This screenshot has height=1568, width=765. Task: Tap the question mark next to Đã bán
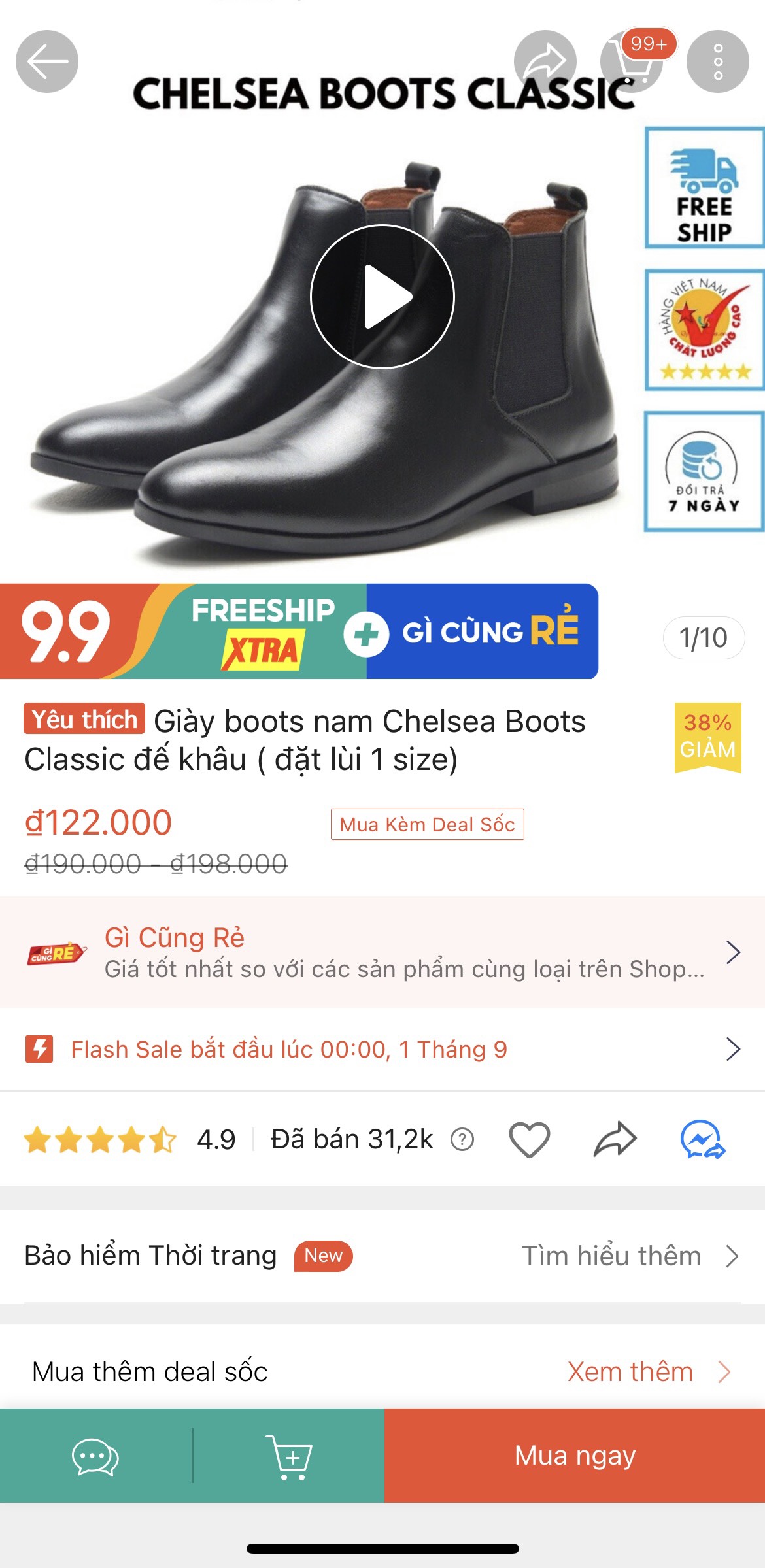(x=462, y=1139)
